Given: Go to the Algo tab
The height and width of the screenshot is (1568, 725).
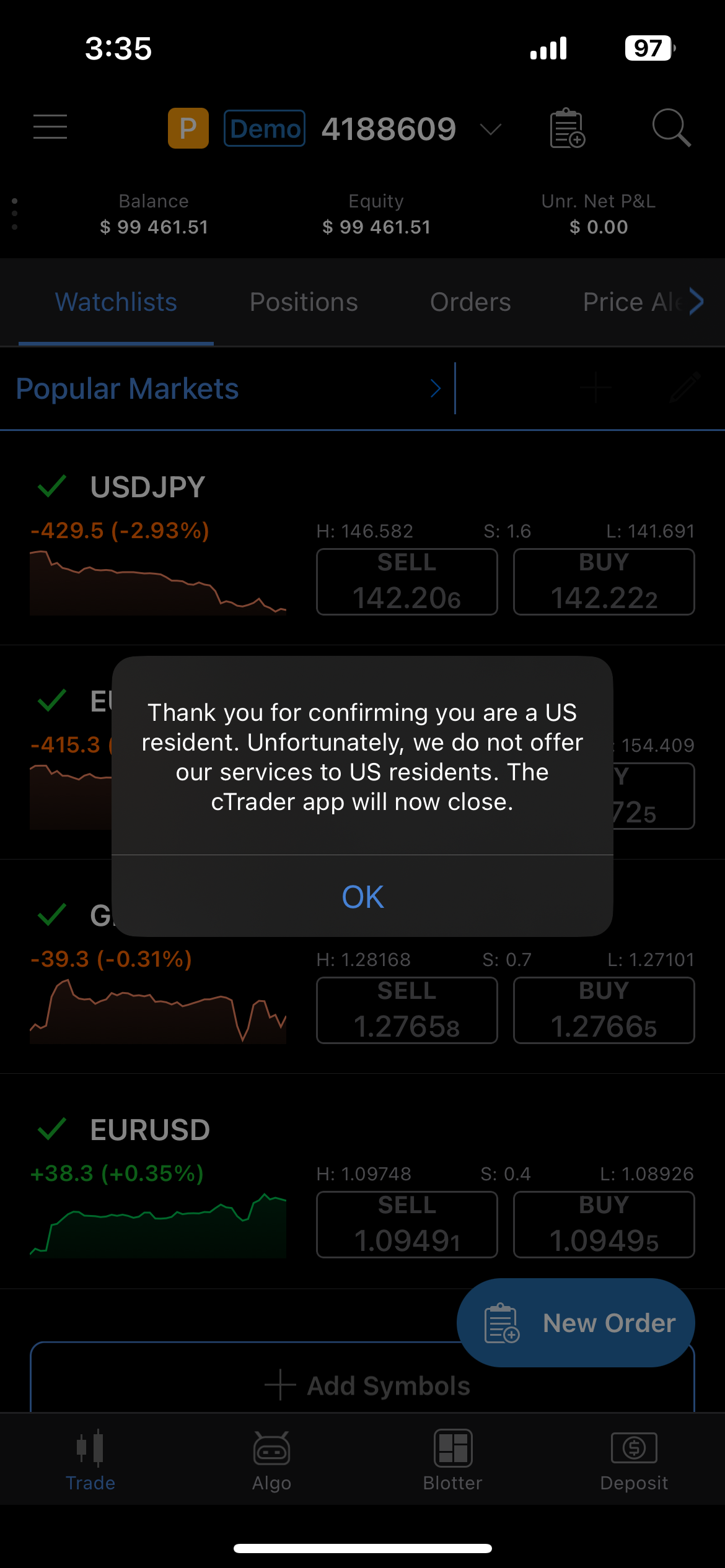Looking at the screenshot, I should (271, 1460).
